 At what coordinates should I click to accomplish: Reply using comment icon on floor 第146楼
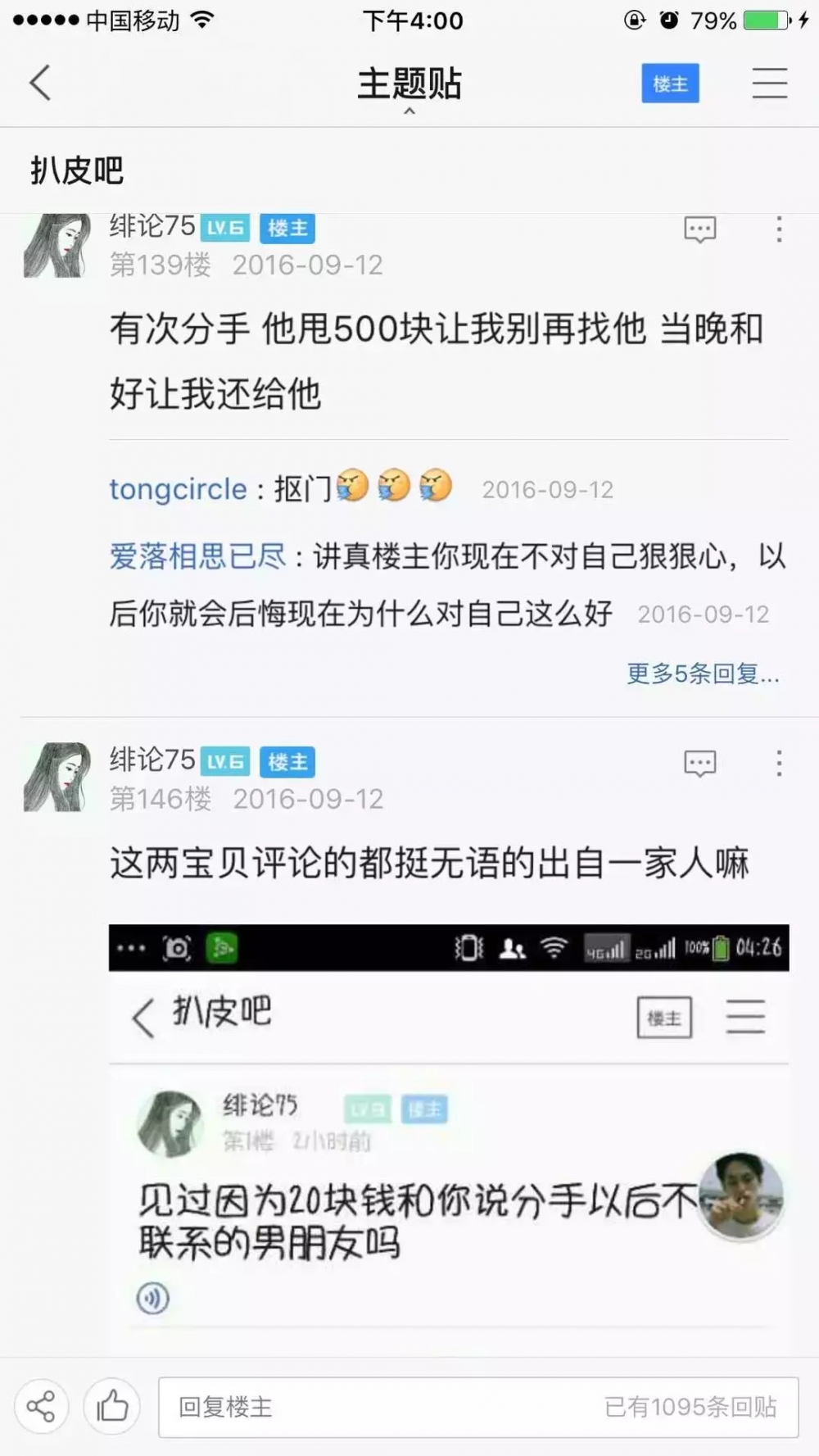700,764
